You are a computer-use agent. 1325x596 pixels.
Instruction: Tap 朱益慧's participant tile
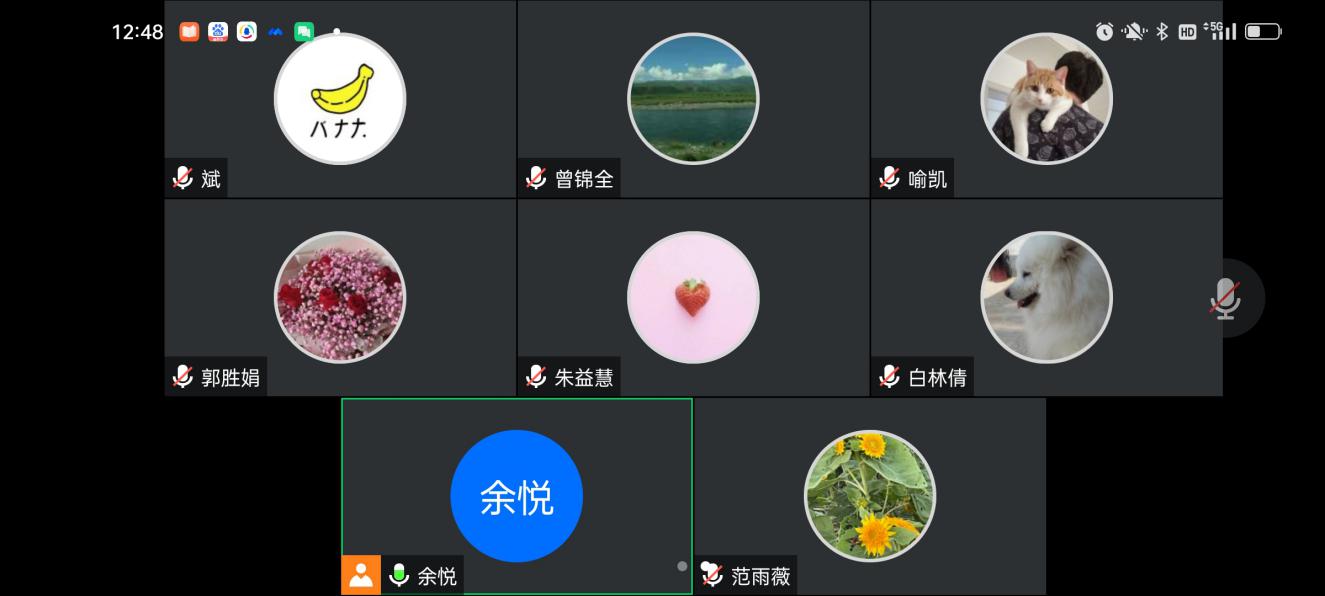pyautogui.click(x=693, y=298)
